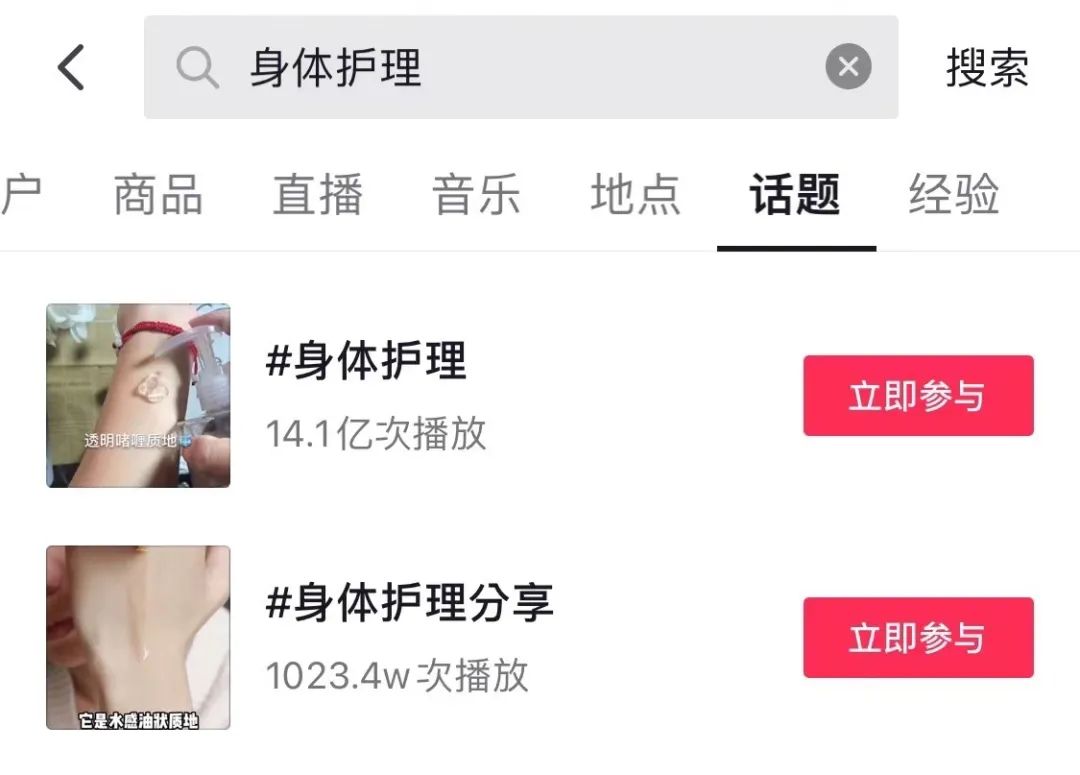Tap the search field containing 身体护理
Image resolution: width=1080 pixels, height=775 pixels.
(x=500, y=68)
